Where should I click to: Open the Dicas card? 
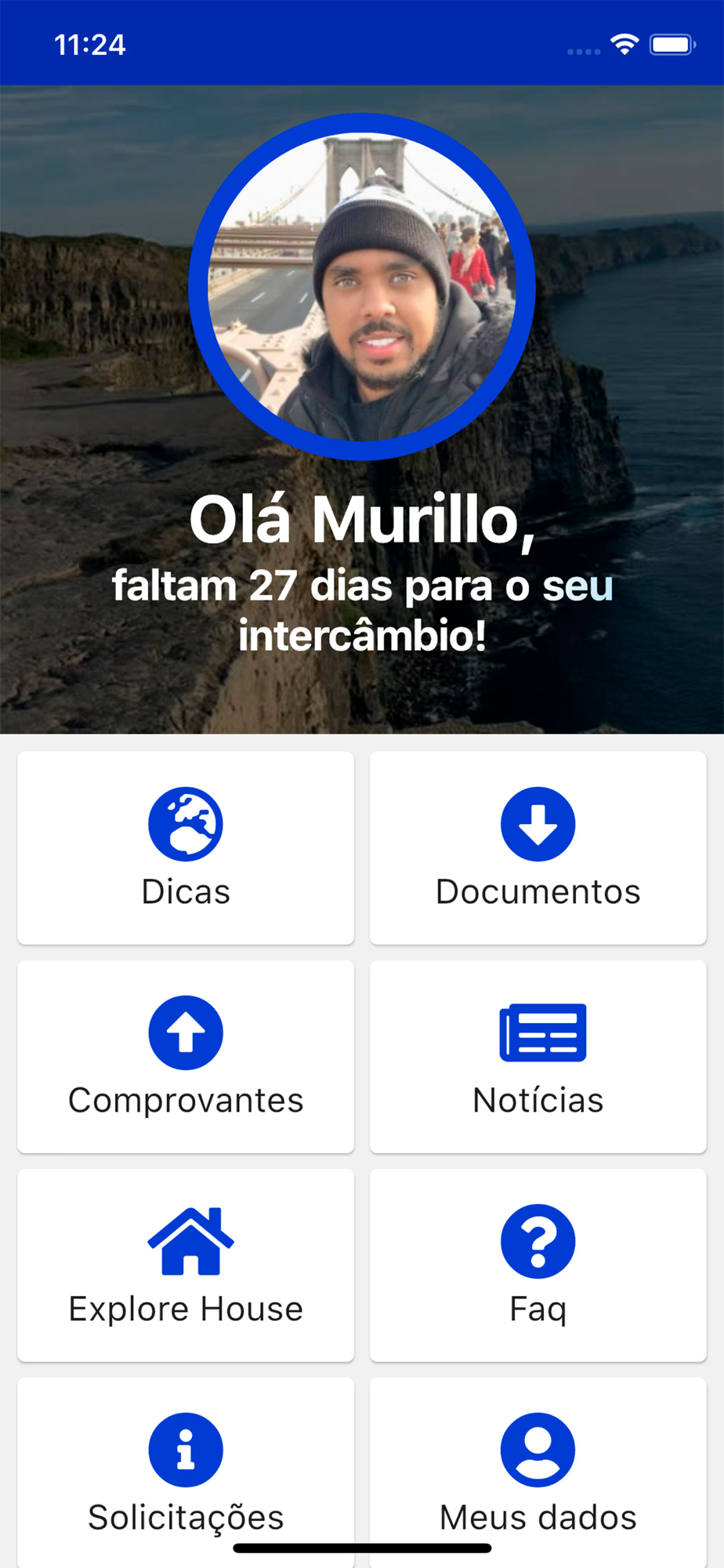[x=186, y=848]
